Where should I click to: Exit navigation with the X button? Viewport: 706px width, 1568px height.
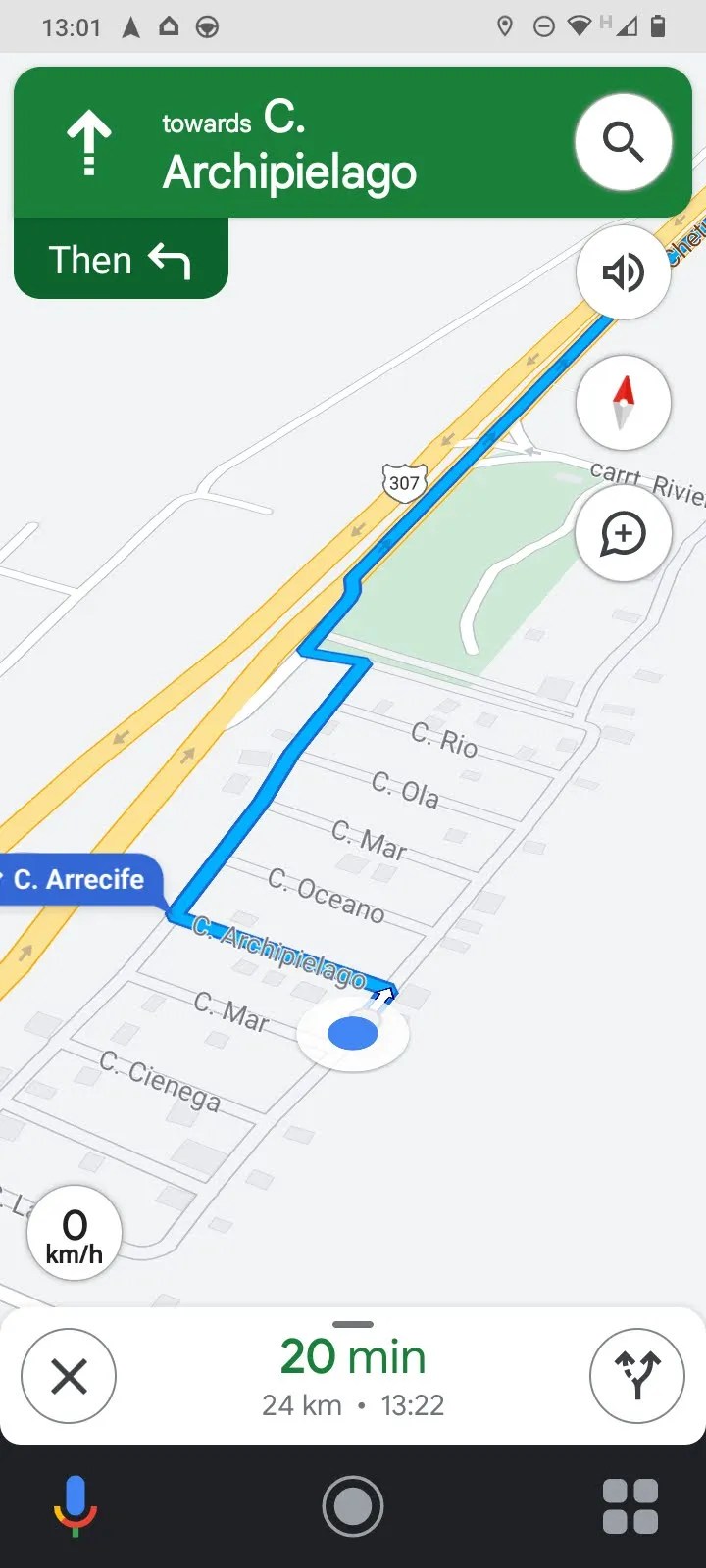[x=69, y=1376]
